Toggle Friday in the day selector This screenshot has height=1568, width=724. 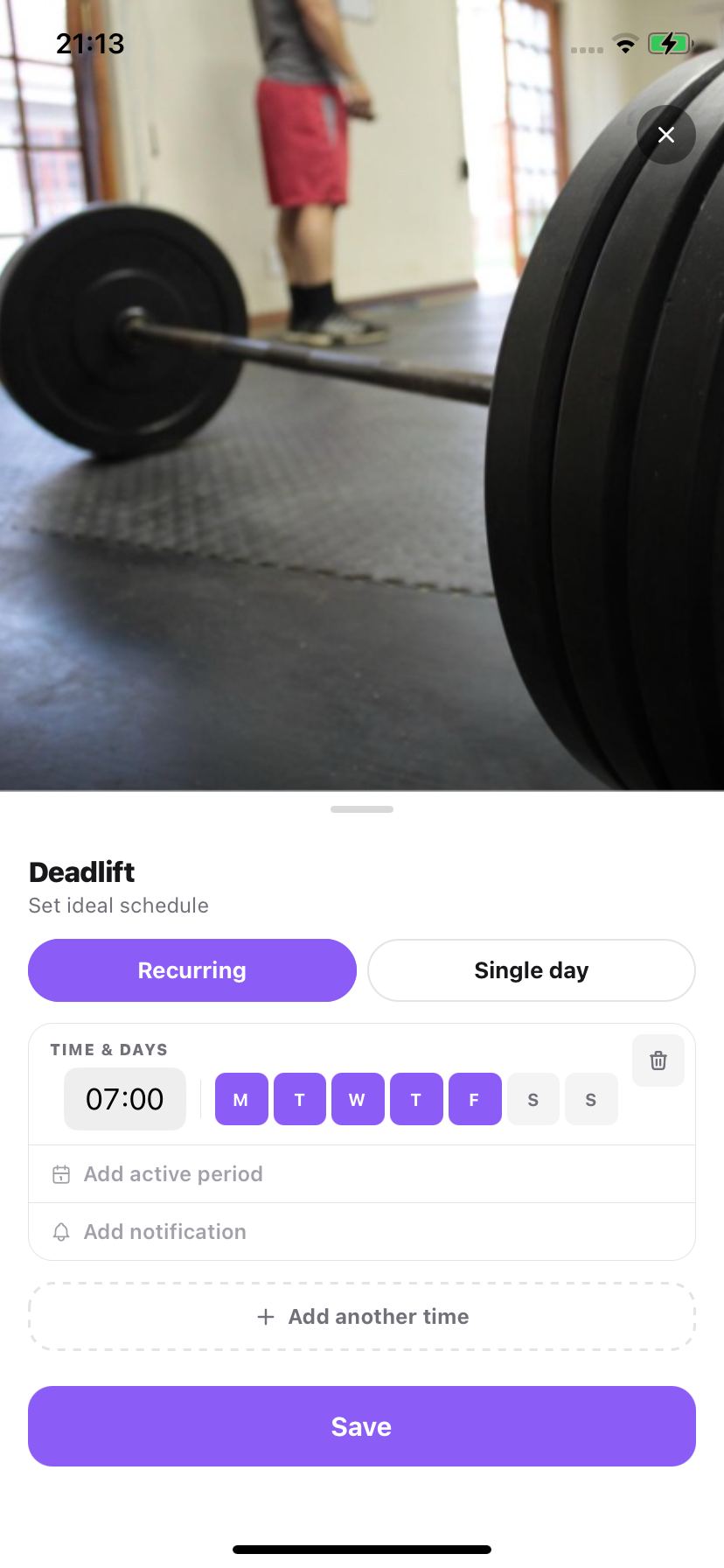tap(475, 1099)
